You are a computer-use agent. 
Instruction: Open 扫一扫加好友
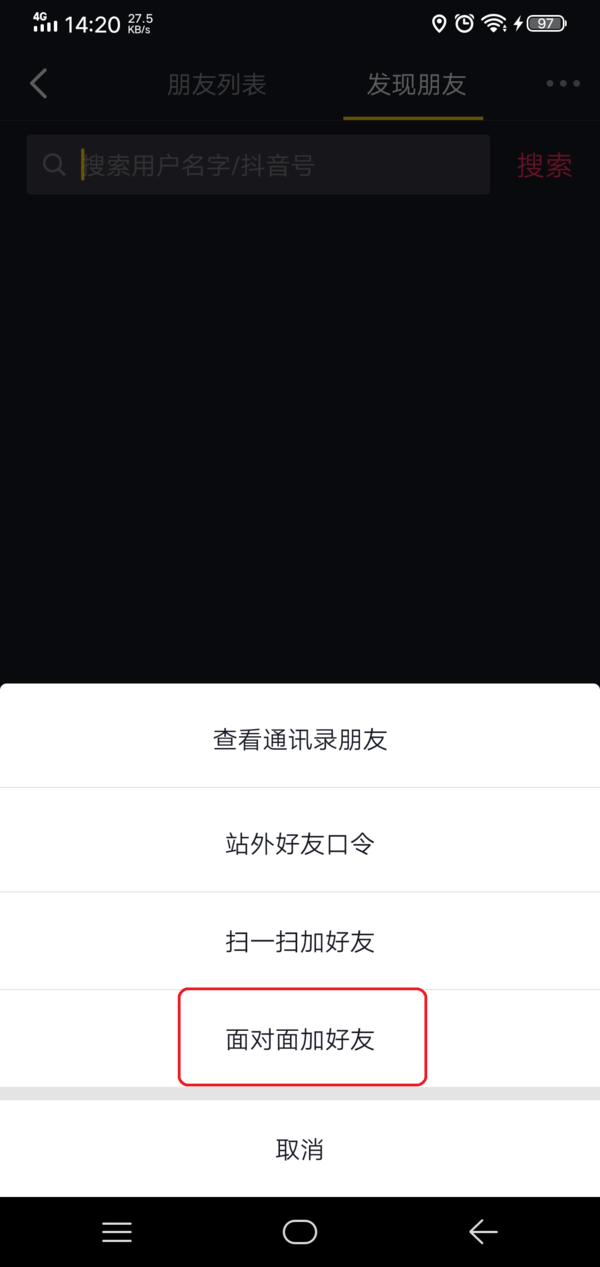(300, 942)
